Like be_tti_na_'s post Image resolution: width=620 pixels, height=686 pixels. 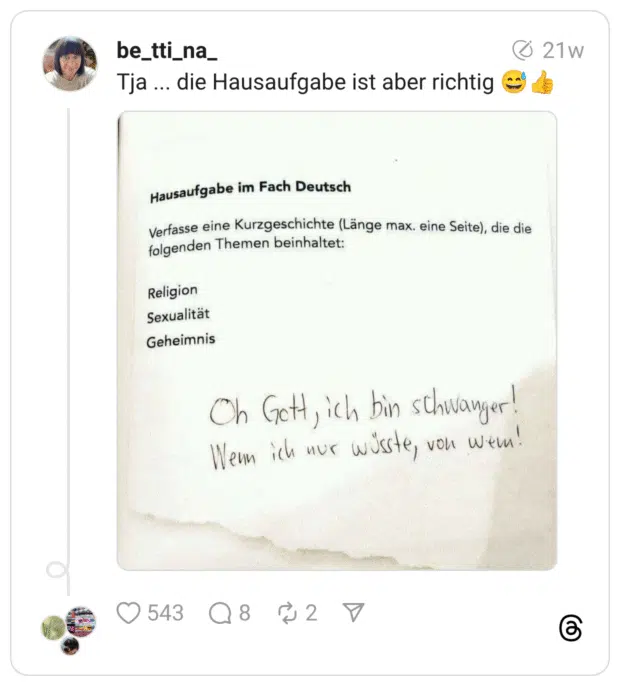coord(129,613)
